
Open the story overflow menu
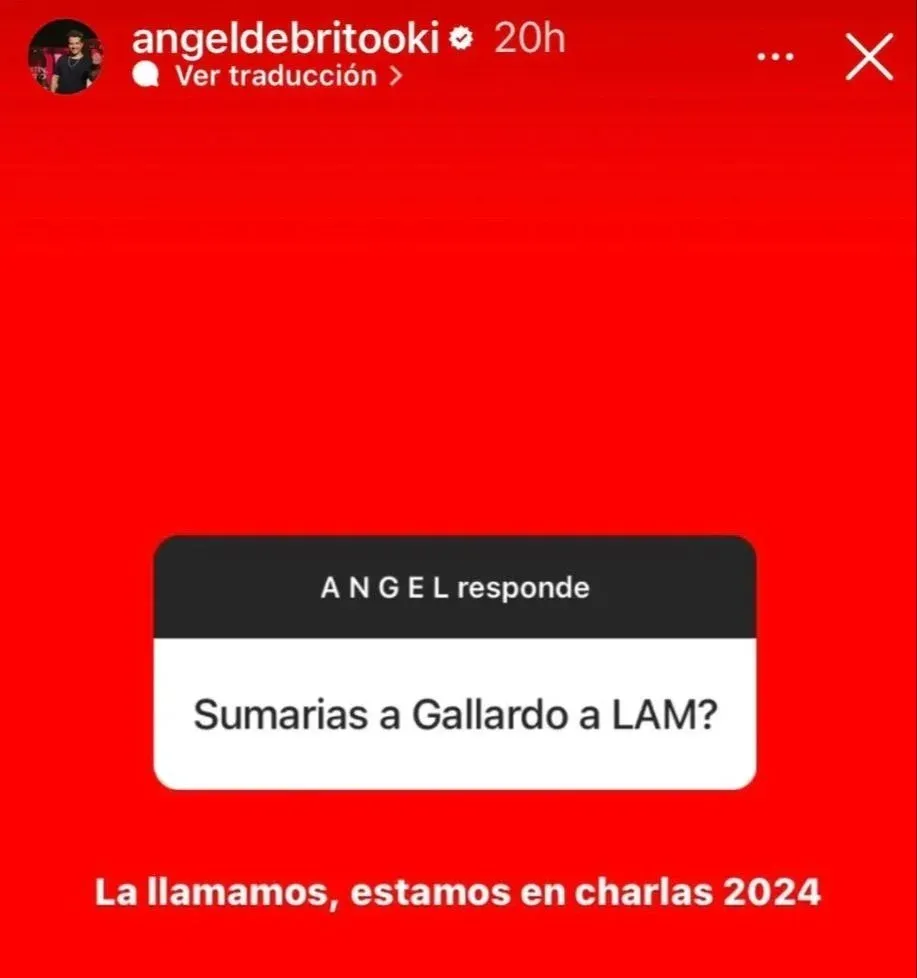(x=775, y=58)
